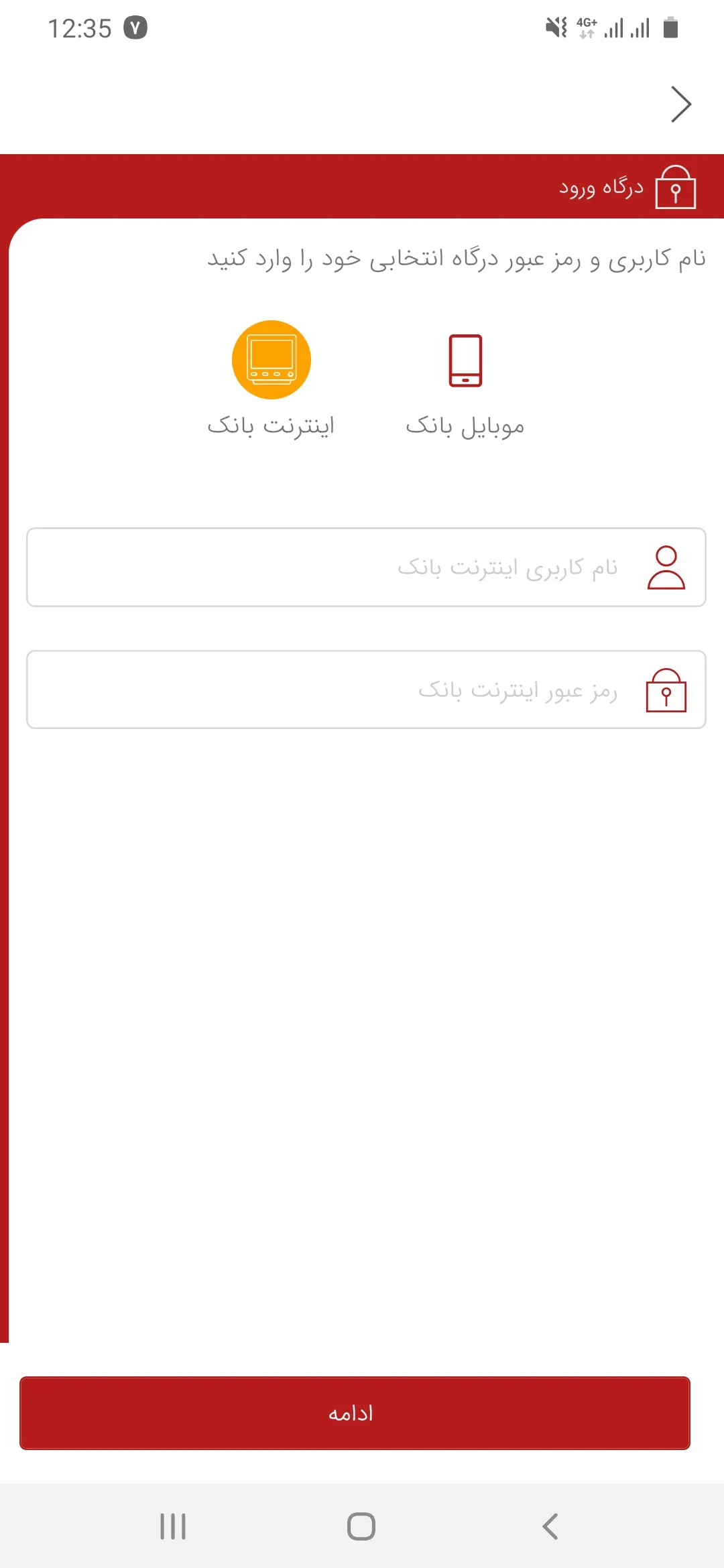Focus the نام کاربری اینترنت بانک field
This screenshot has width=724, height=1568.
tap(366, 568)
